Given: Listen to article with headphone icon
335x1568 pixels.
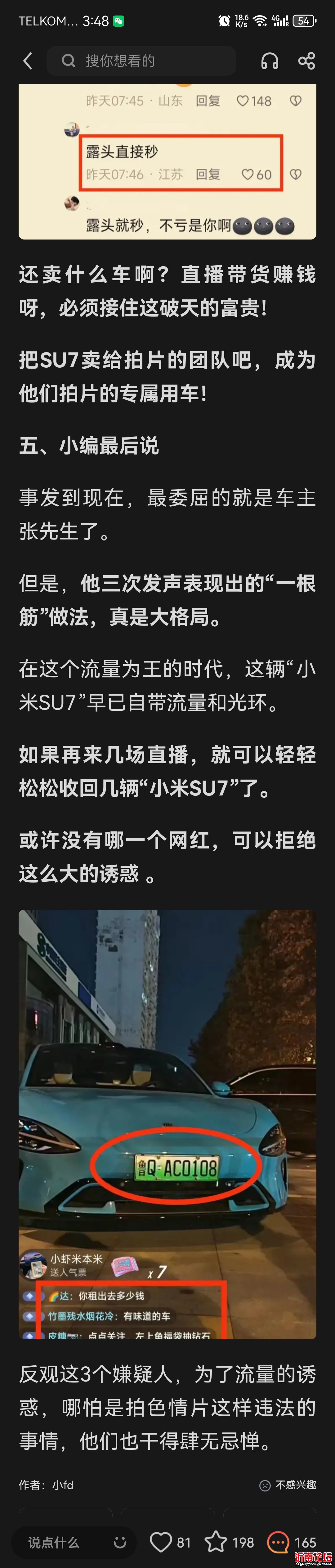Looking at the screenshot, I should point(269,61).
